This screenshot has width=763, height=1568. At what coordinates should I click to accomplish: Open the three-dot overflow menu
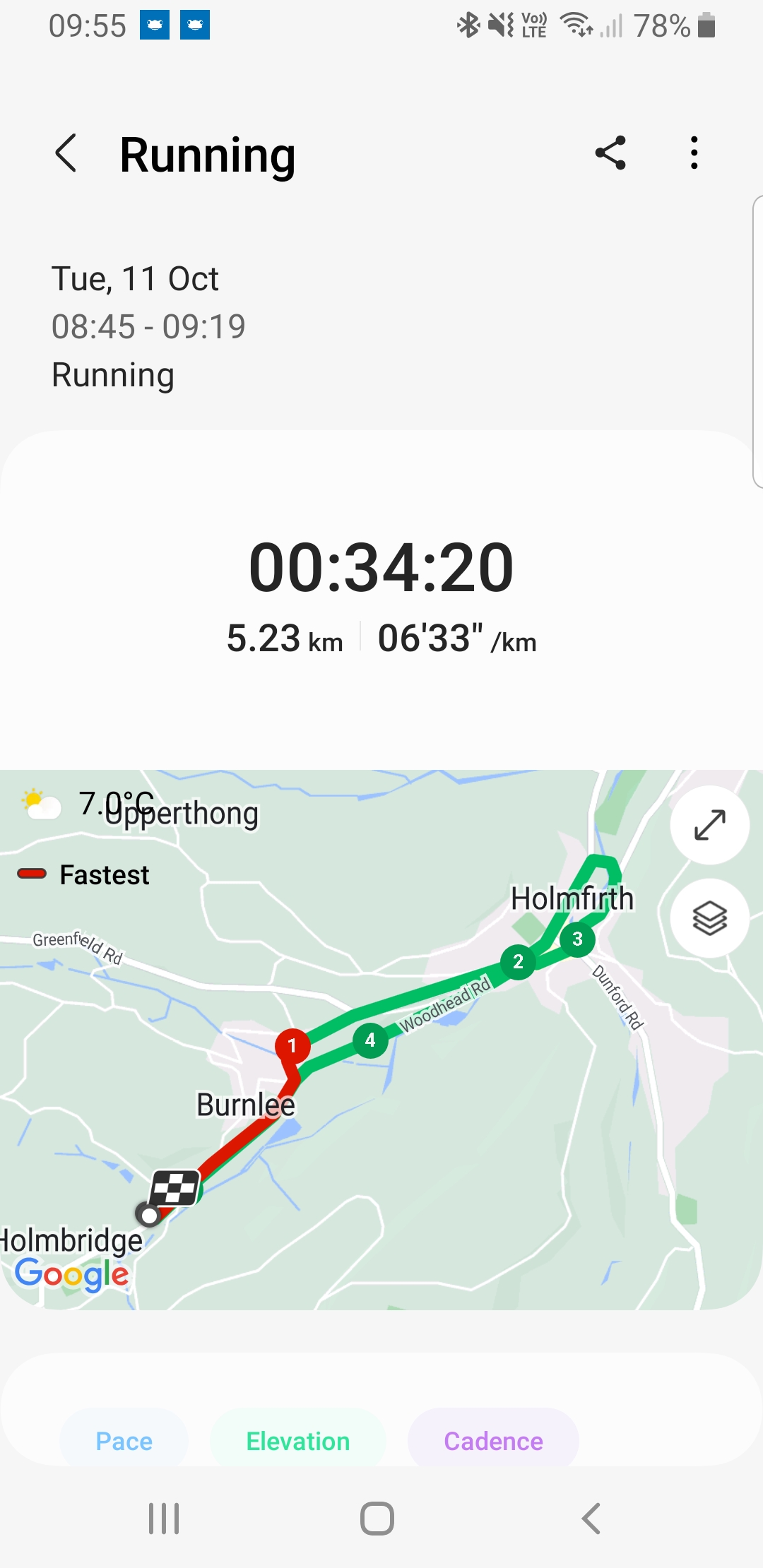694,153
